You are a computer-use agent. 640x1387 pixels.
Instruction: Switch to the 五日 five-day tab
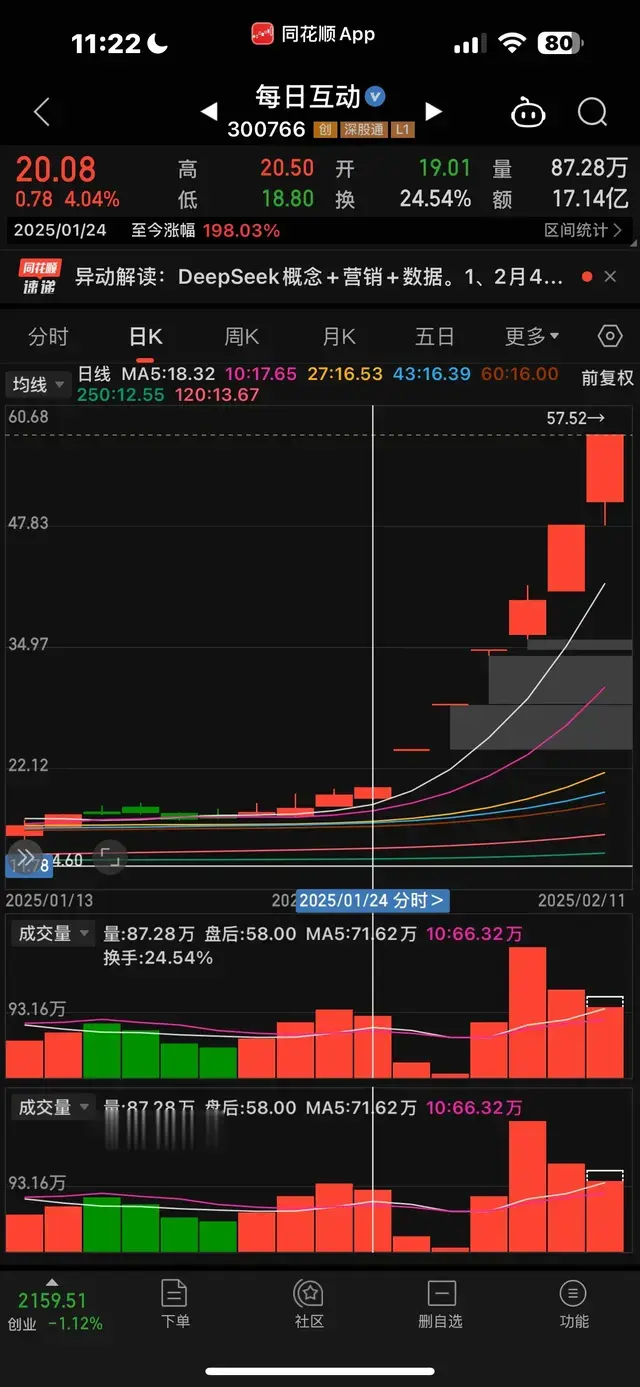click(x=434, y=336)
